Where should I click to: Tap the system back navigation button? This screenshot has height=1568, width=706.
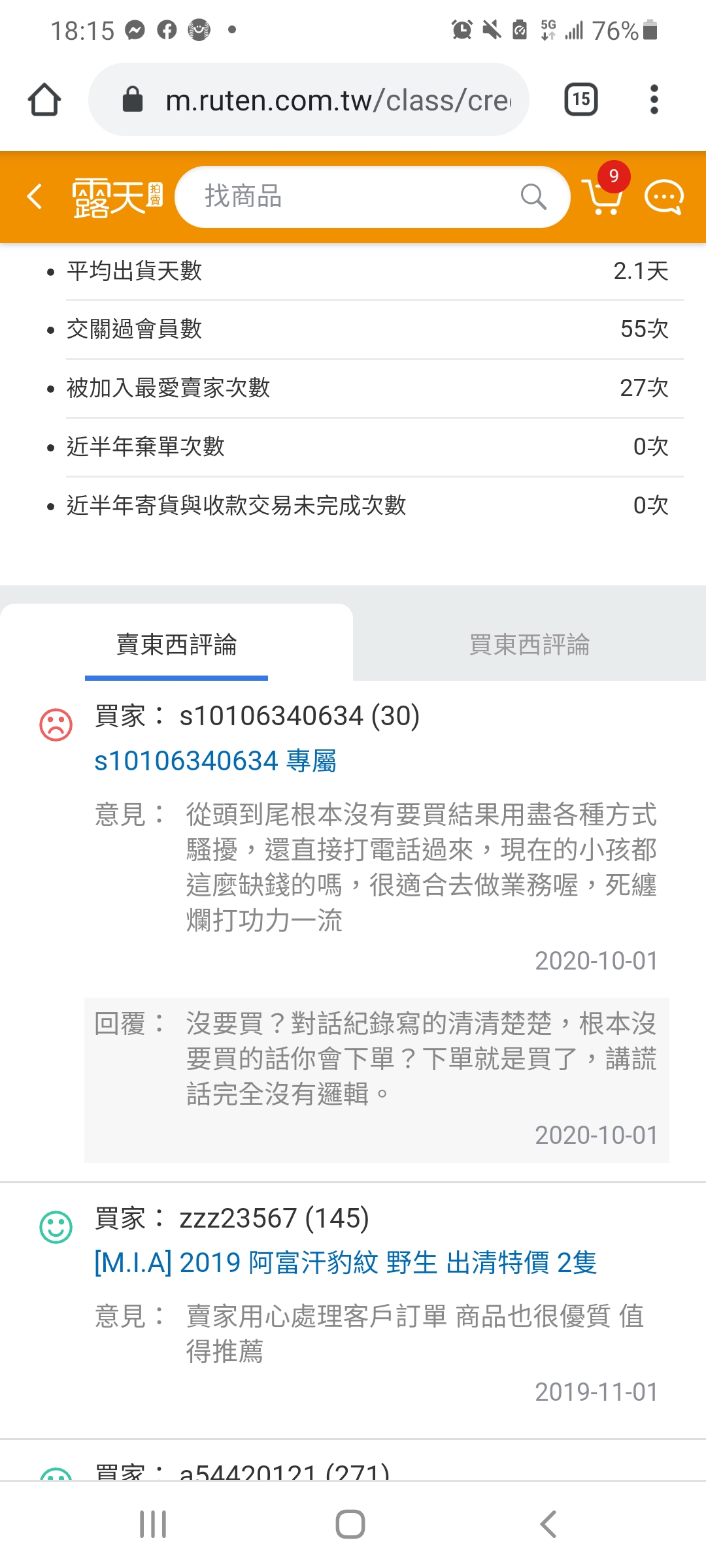[x=548, y=1524]
